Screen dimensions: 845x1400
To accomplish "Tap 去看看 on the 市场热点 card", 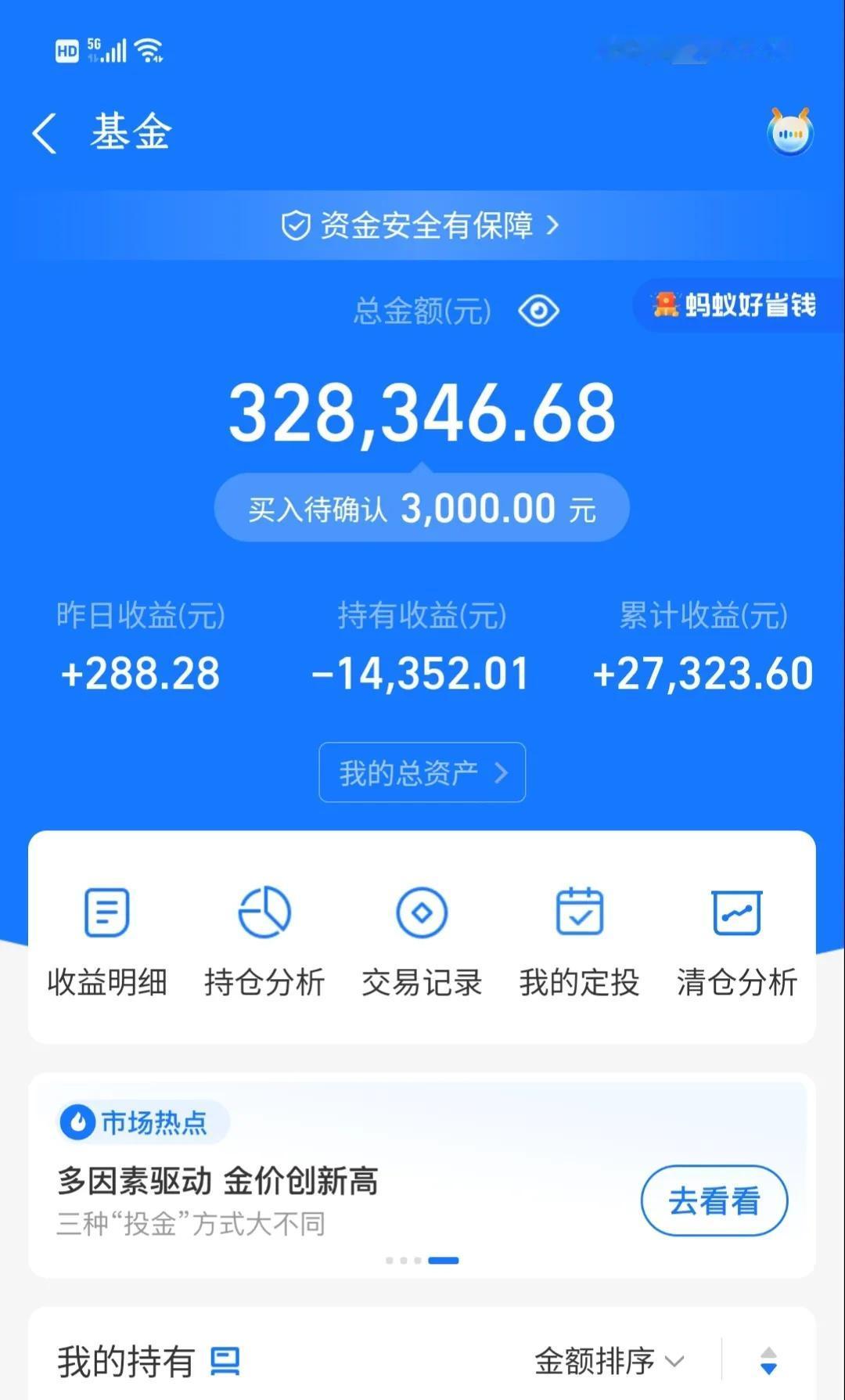I will pos(714,1200).
